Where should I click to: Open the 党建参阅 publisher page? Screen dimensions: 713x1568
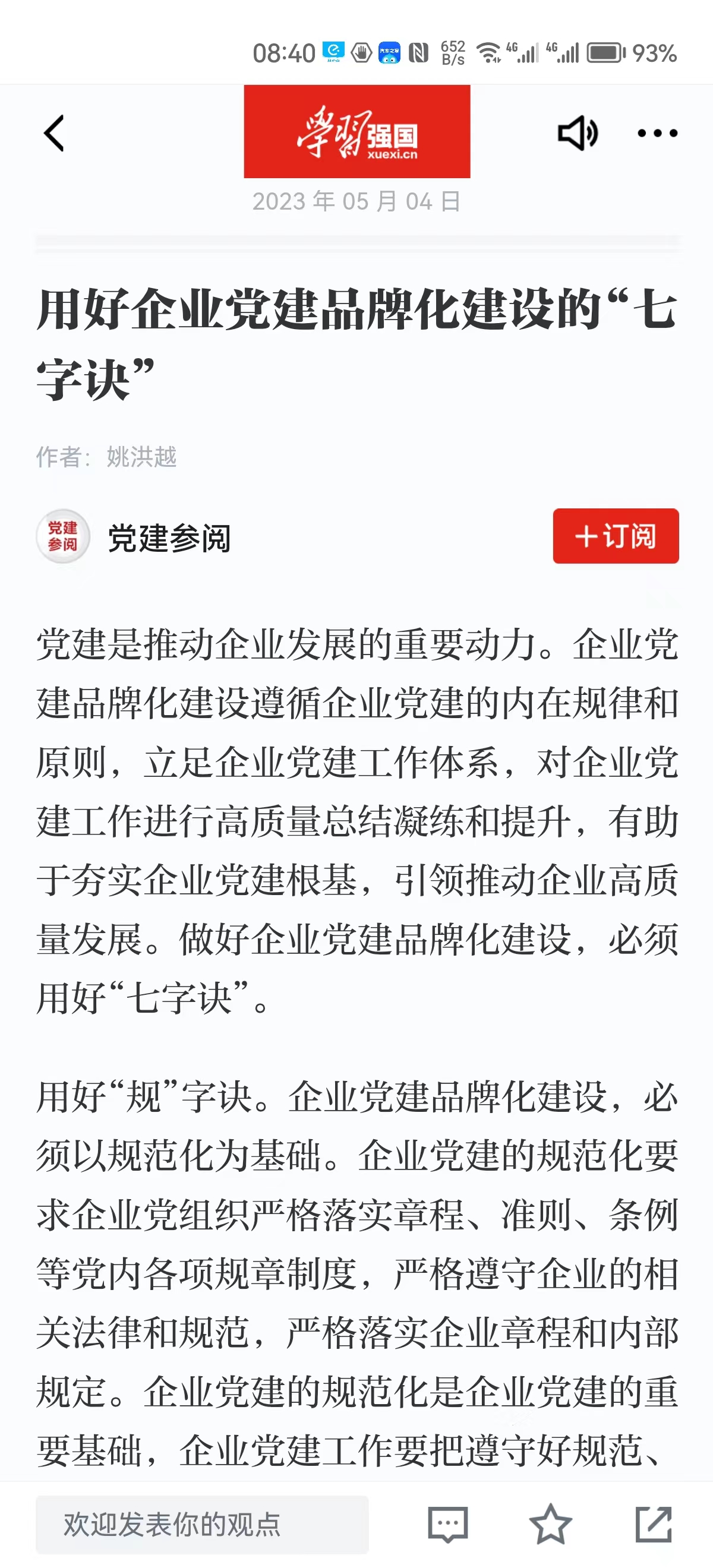(x=169, y=538)
